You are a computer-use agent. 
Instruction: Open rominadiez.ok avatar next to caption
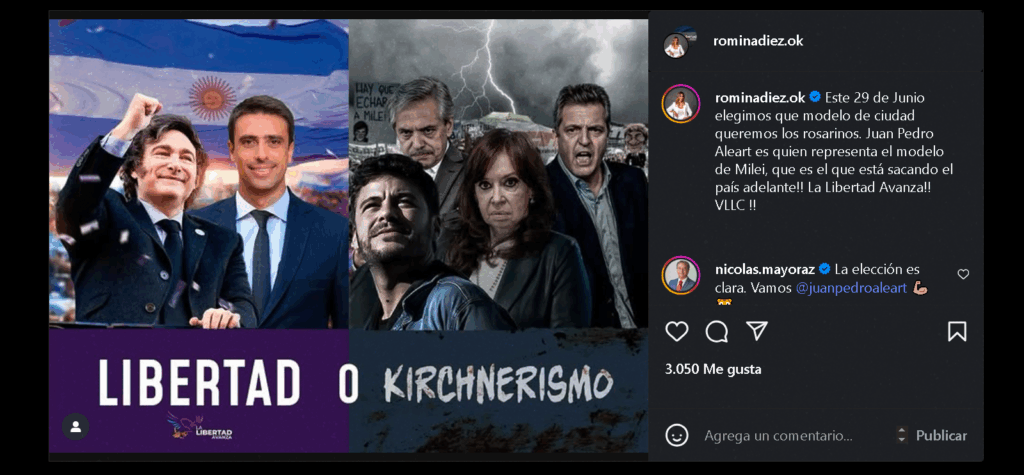pyautogui.click(x=680, y=105)
